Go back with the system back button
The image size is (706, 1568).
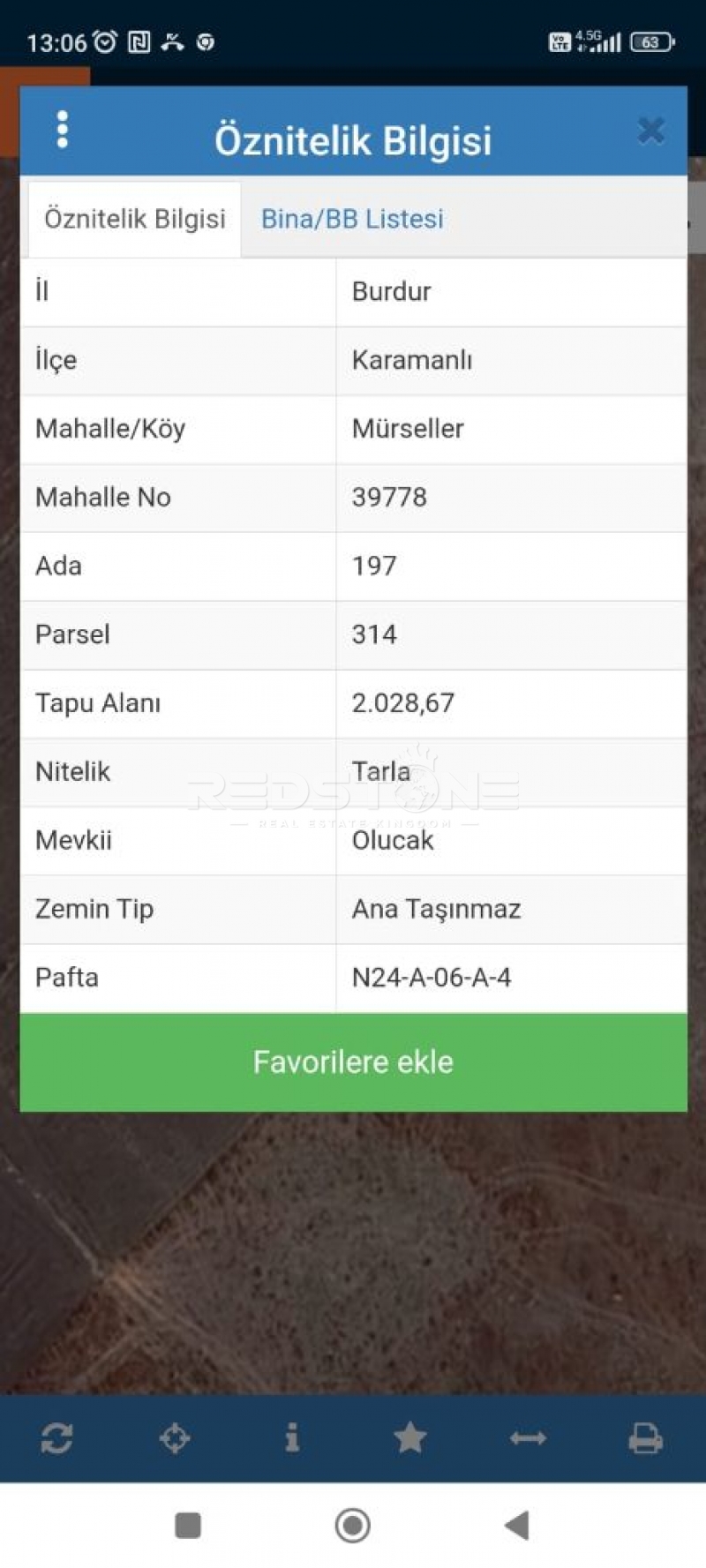[x=517, y=1525]
